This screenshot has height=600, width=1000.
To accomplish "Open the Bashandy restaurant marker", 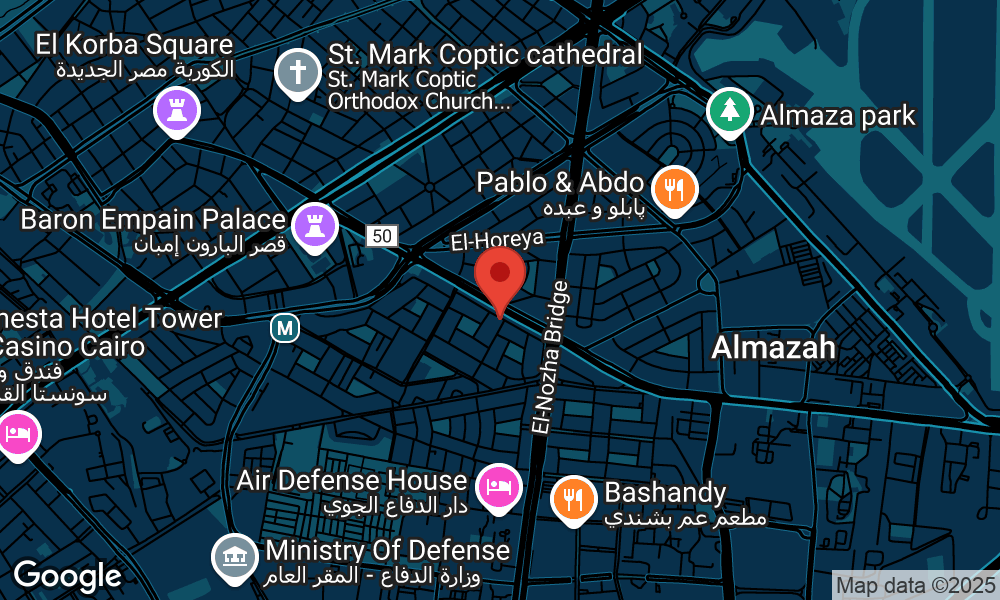I will pyautogui.click(x=573, y=498).
